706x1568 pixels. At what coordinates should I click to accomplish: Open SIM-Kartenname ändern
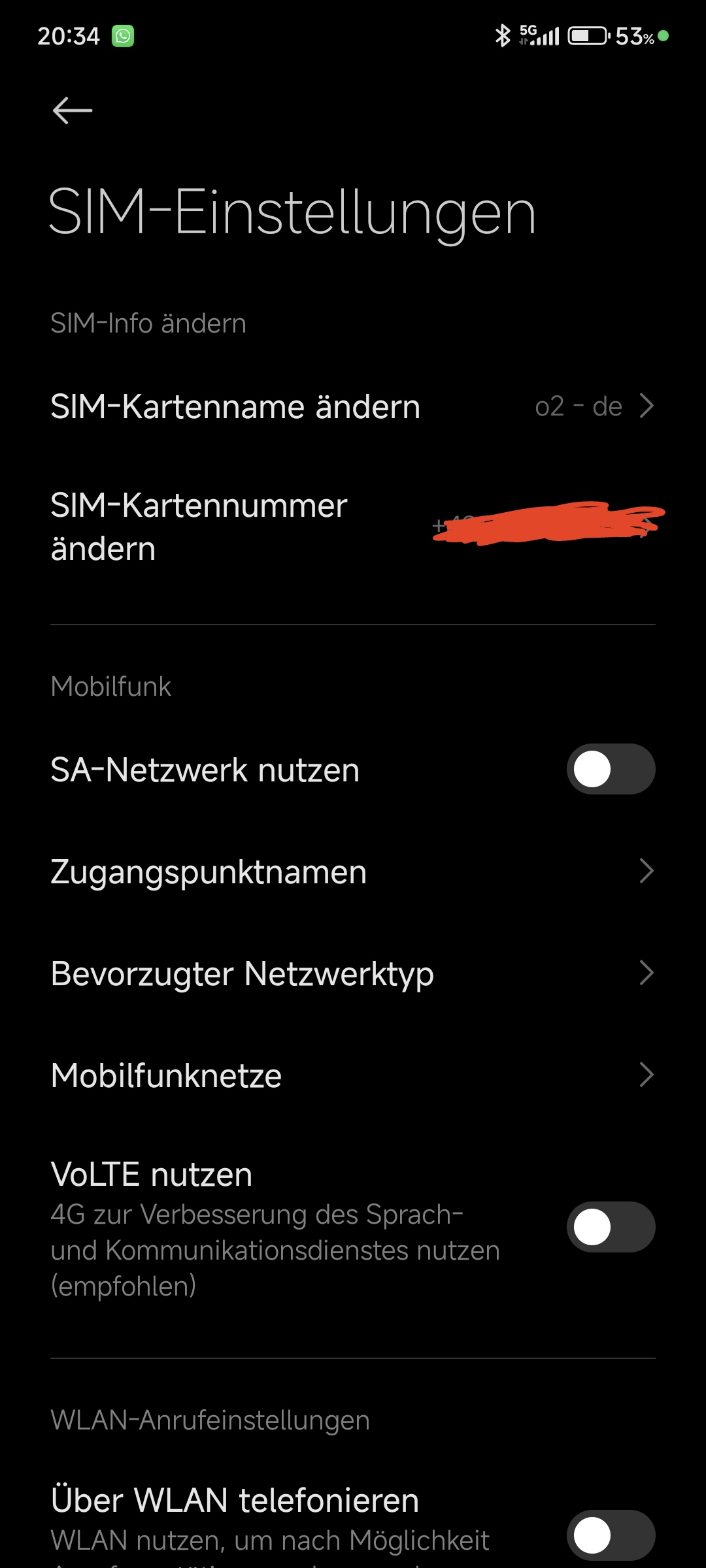coord(353,406)
